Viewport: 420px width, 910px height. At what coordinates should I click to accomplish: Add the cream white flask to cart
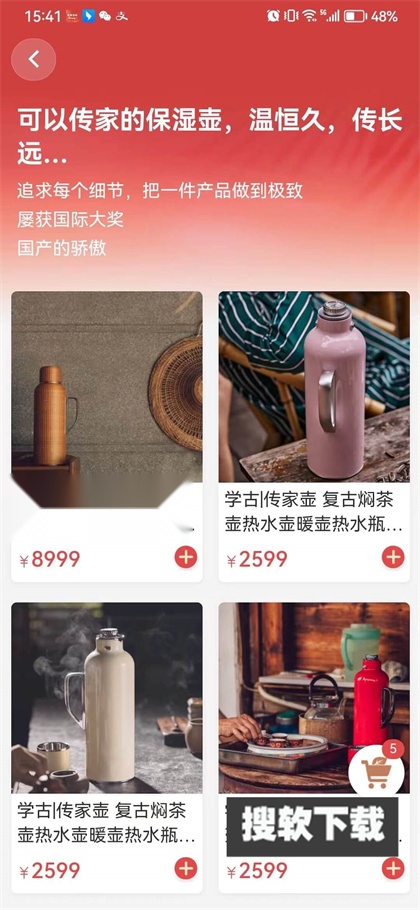186,869
